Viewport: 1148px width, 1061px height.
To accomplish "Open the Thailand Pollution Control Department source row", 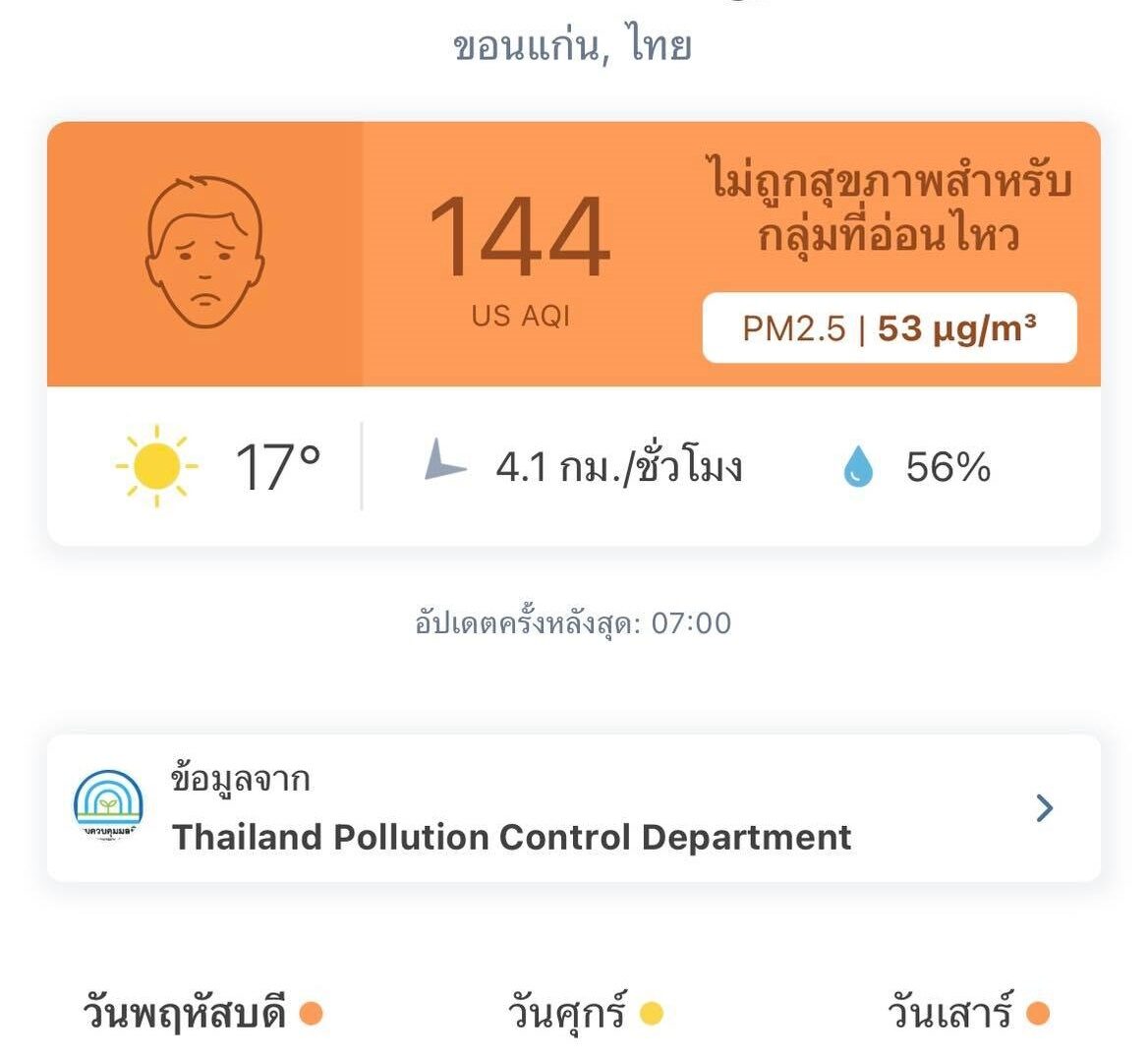I will click(x=573, y=808).
